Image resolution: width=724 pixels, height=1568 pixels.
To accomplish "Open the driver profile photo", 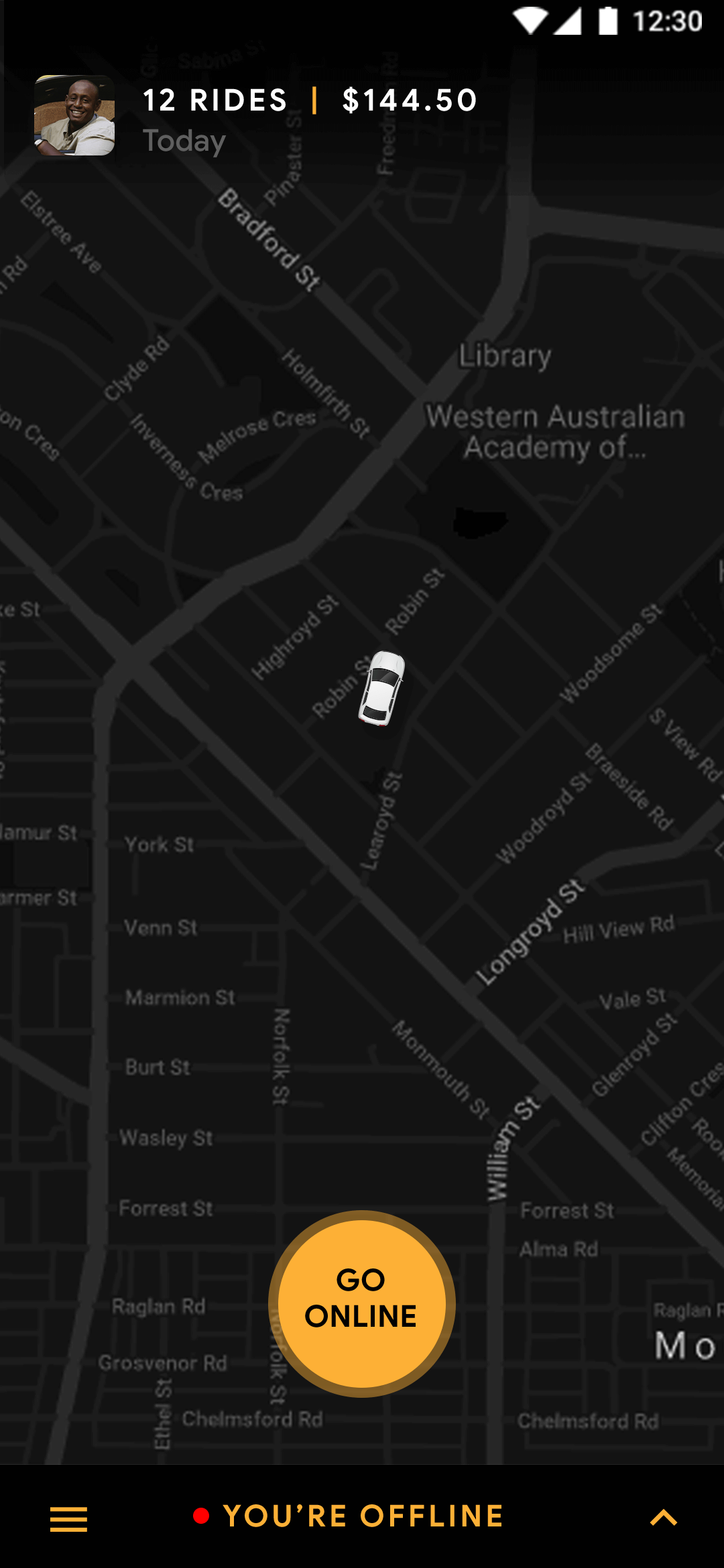I will click(74, 115).
